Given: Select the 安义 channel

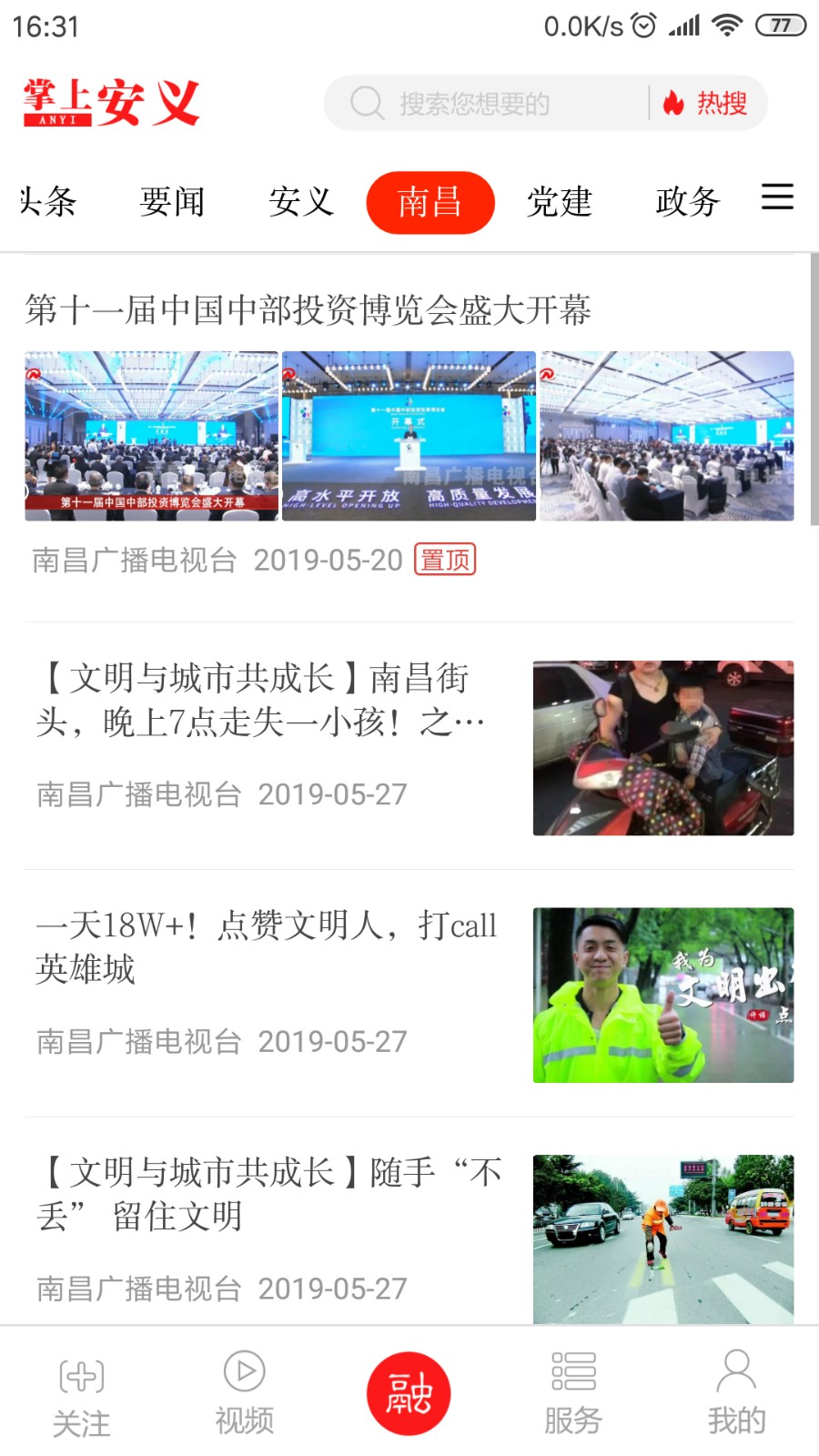Looking at the screenshot, I should coord(300,202).
